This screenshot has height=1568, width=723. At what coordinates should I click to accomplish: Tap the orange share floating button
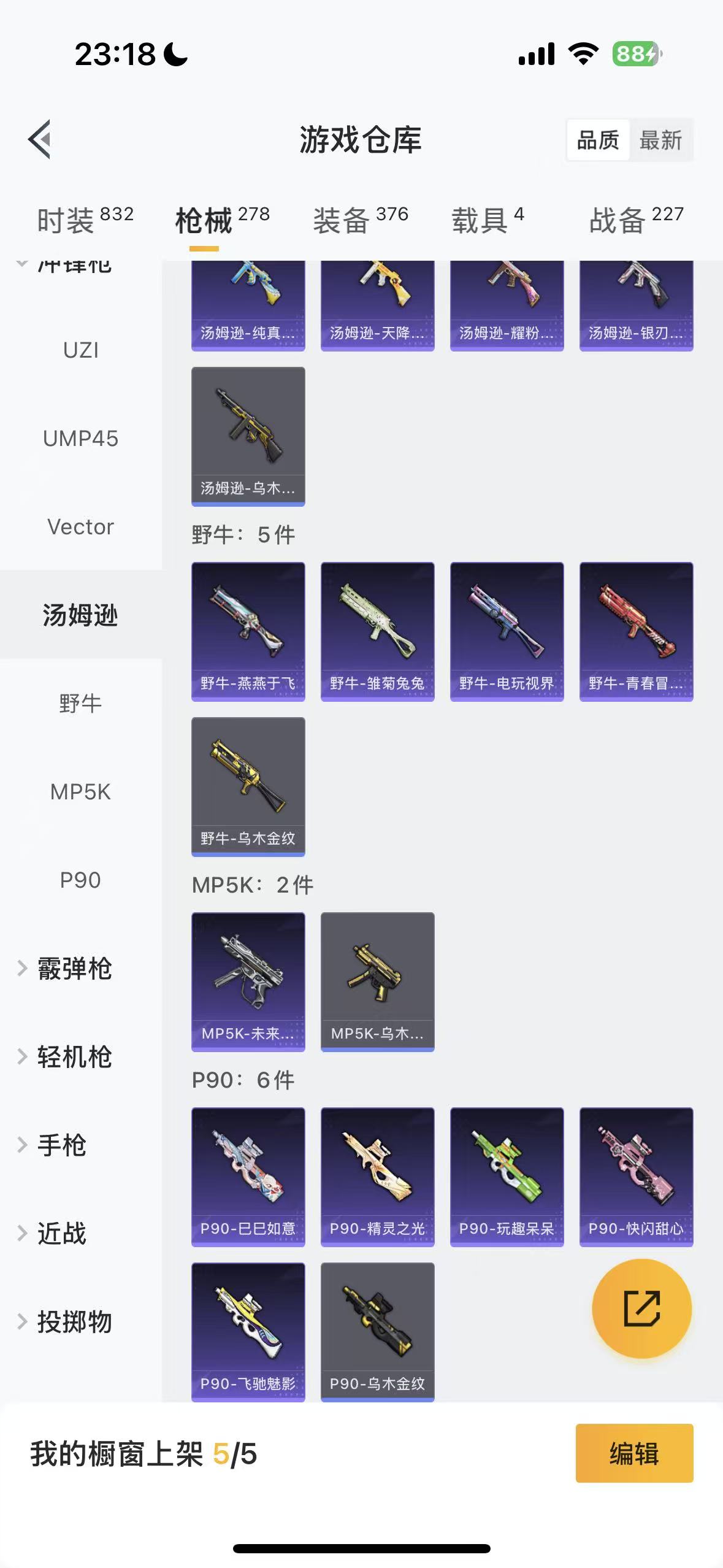(641, 1309)
